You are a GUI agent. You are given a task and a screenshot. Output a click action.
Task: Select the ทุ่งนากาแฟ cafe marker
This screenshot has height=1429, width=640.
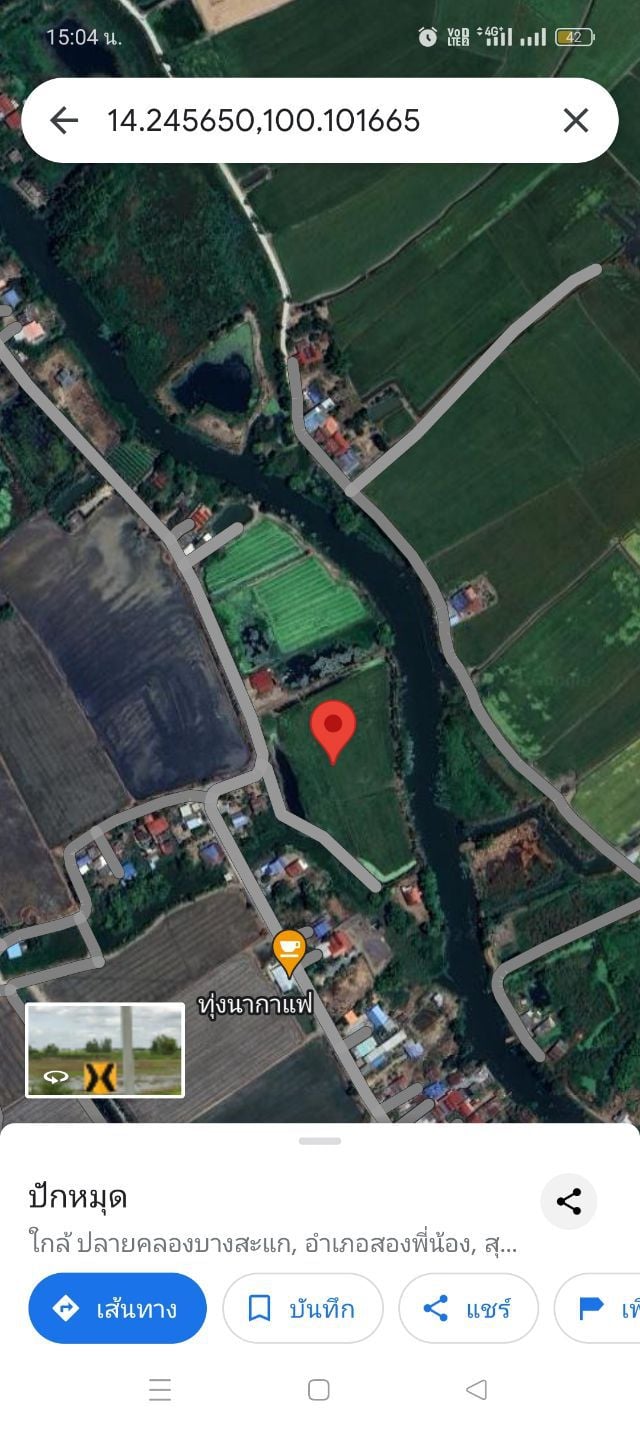[x=289, y=951]
